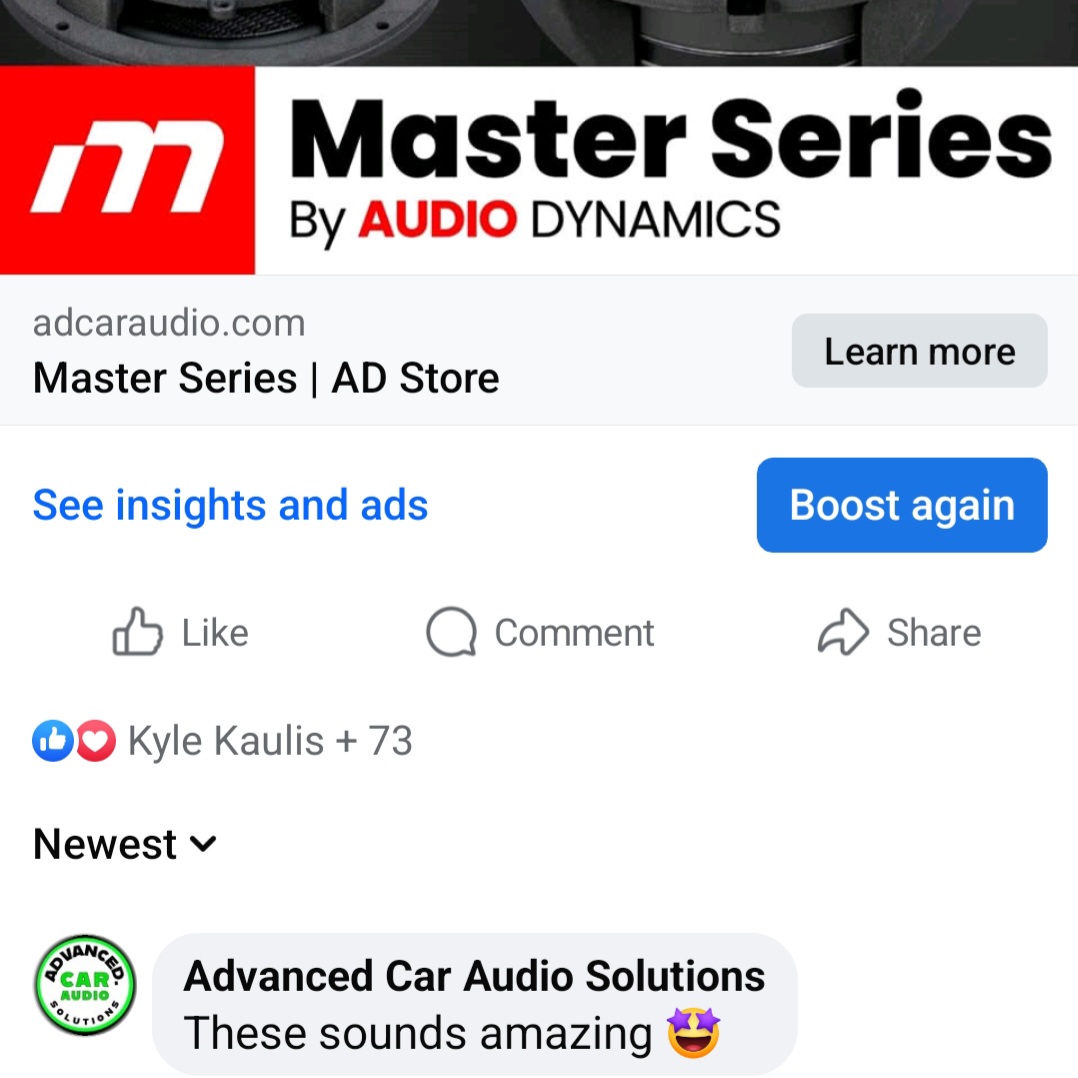View reactions from Kyle Kaulis + 73
The image size is (1078, 1078).
pos(222,741)
